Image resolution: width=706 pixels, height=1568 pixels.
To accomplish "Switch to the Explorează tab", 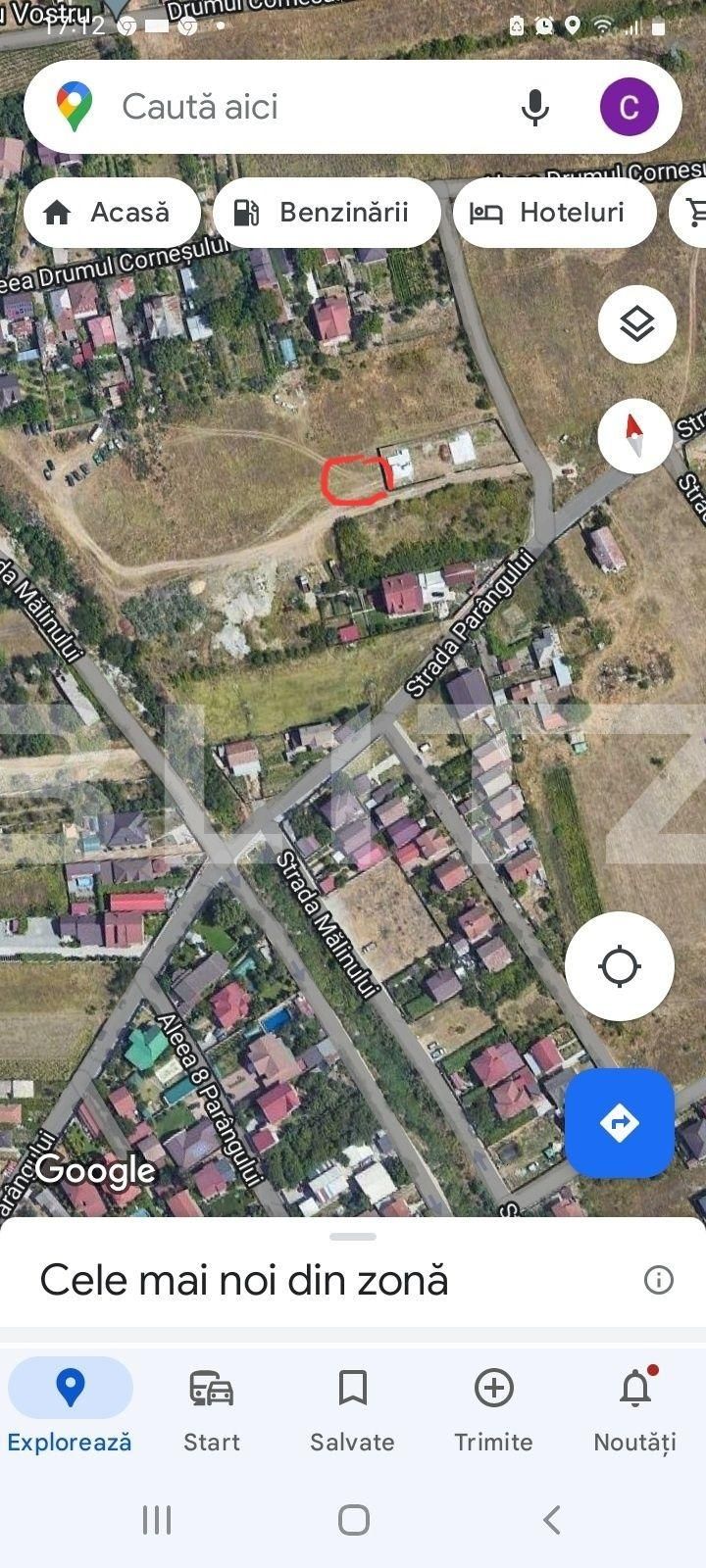I will (69, 1408).
